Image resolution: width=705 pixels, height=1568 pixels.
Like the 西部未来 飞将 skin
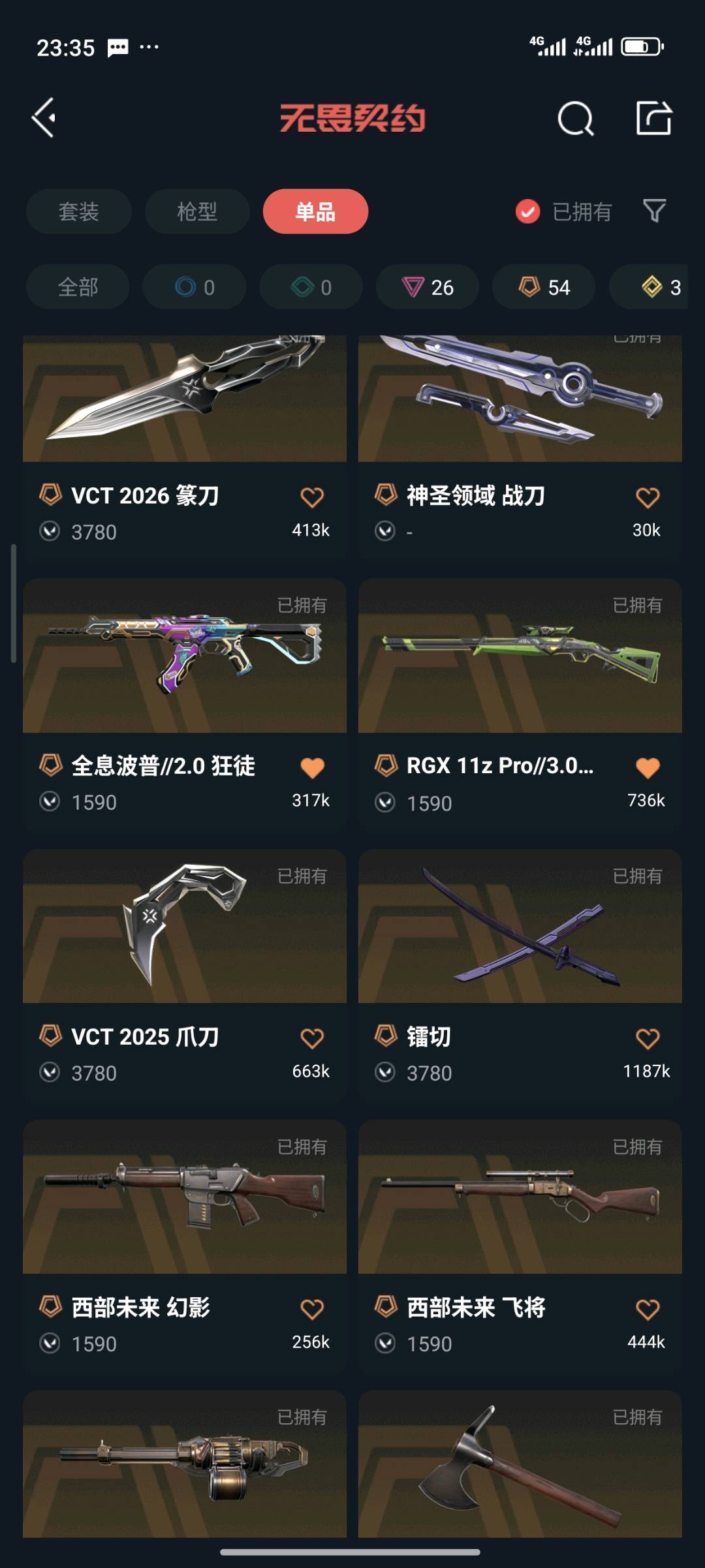648,1310
